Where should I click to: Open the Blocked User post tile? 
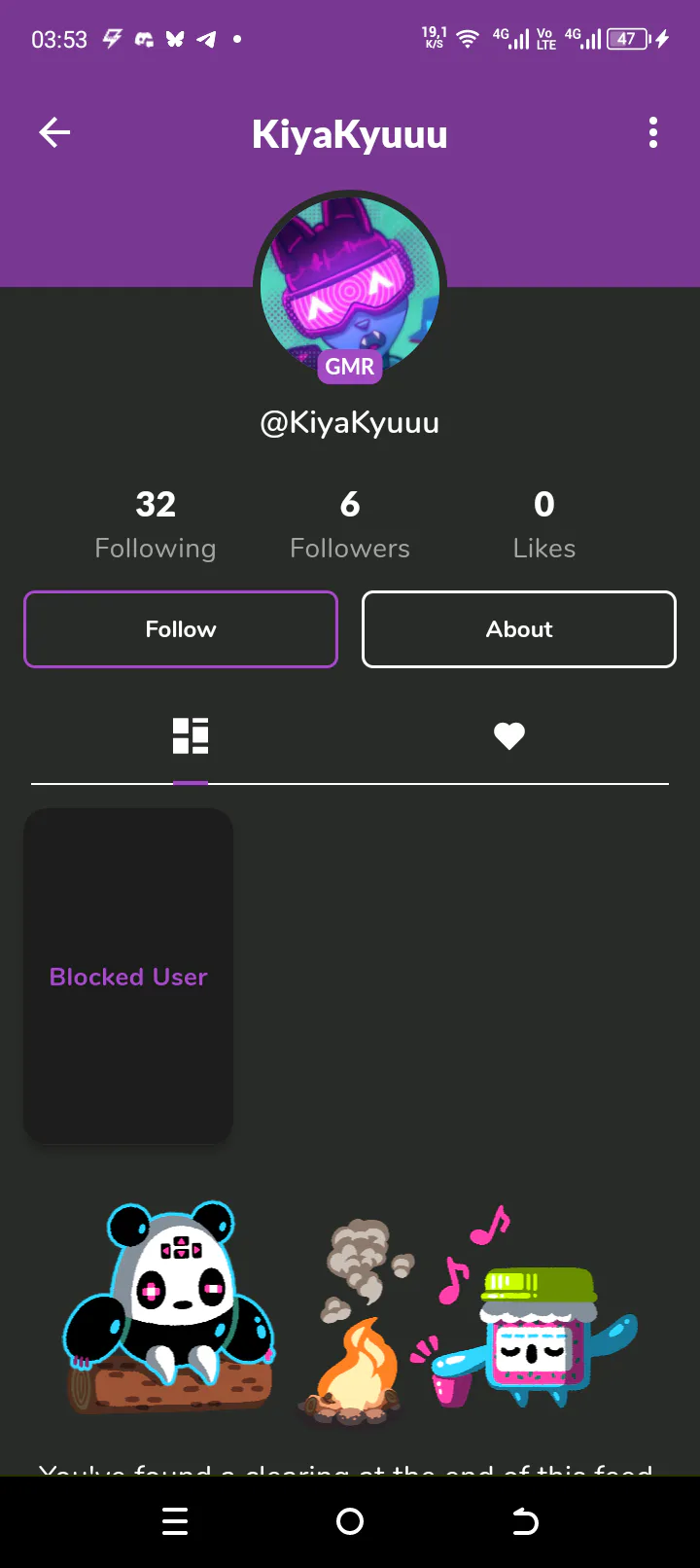(x=128, y=977)
